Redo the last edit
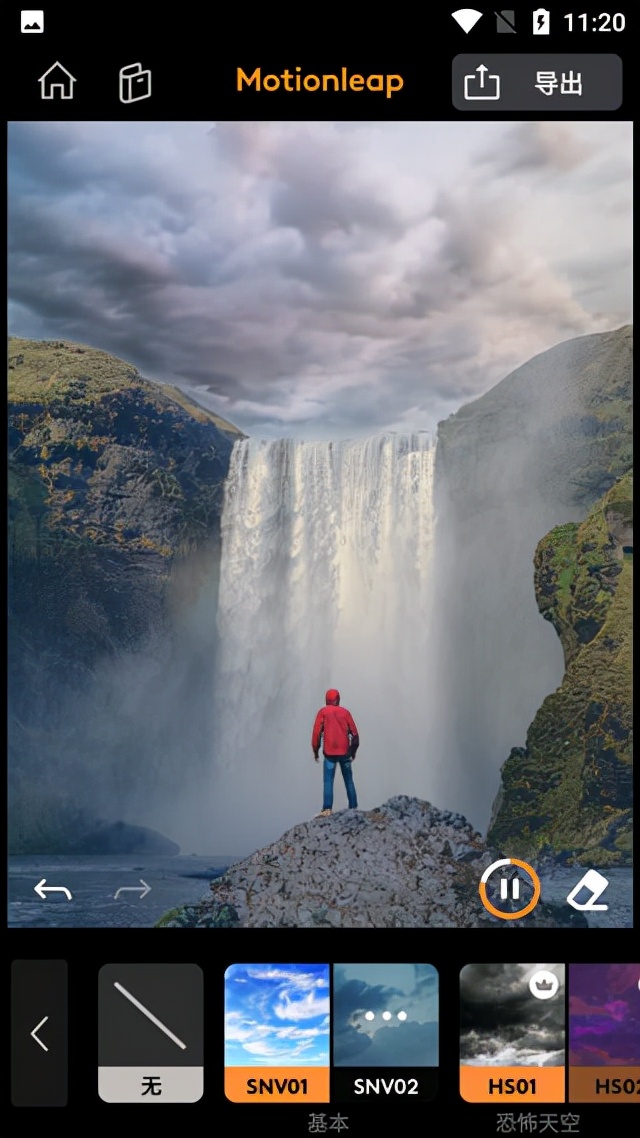Image resolution: width=640 pixels, height=1138 pixels. pyautogui.click(x=132, y=889)
